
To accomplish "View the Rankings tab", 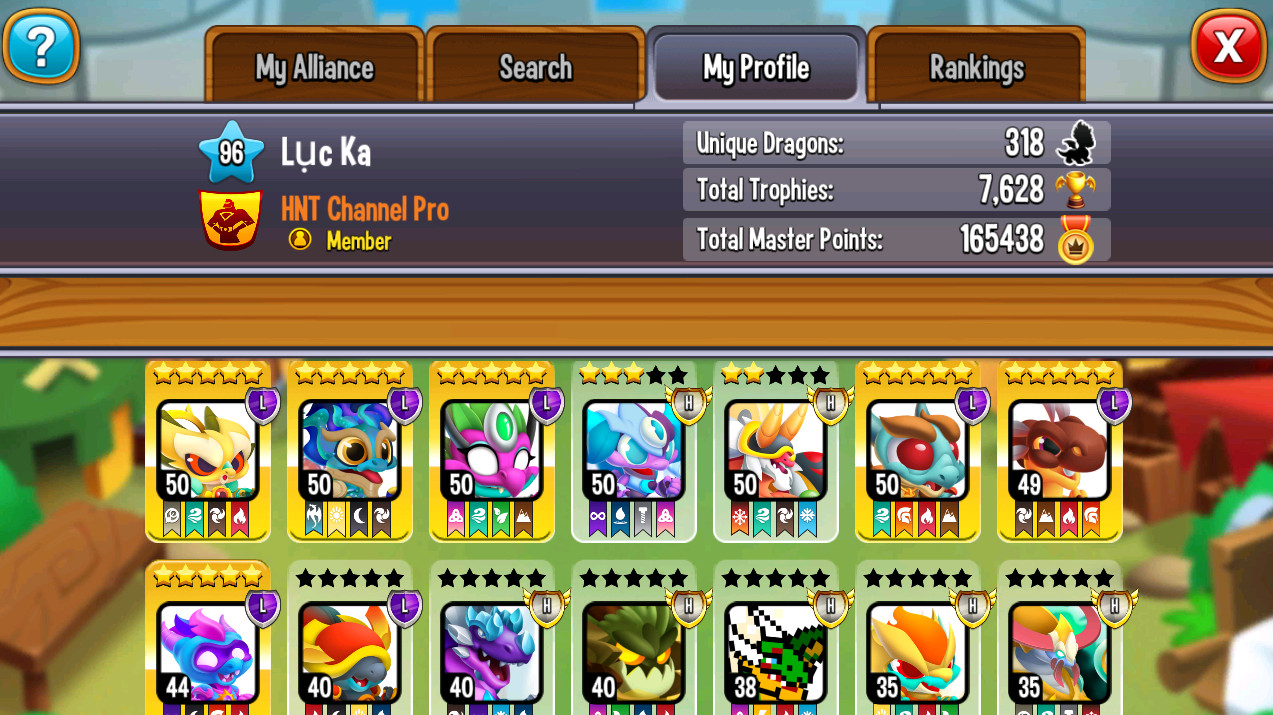I will (x=976, y=68).
